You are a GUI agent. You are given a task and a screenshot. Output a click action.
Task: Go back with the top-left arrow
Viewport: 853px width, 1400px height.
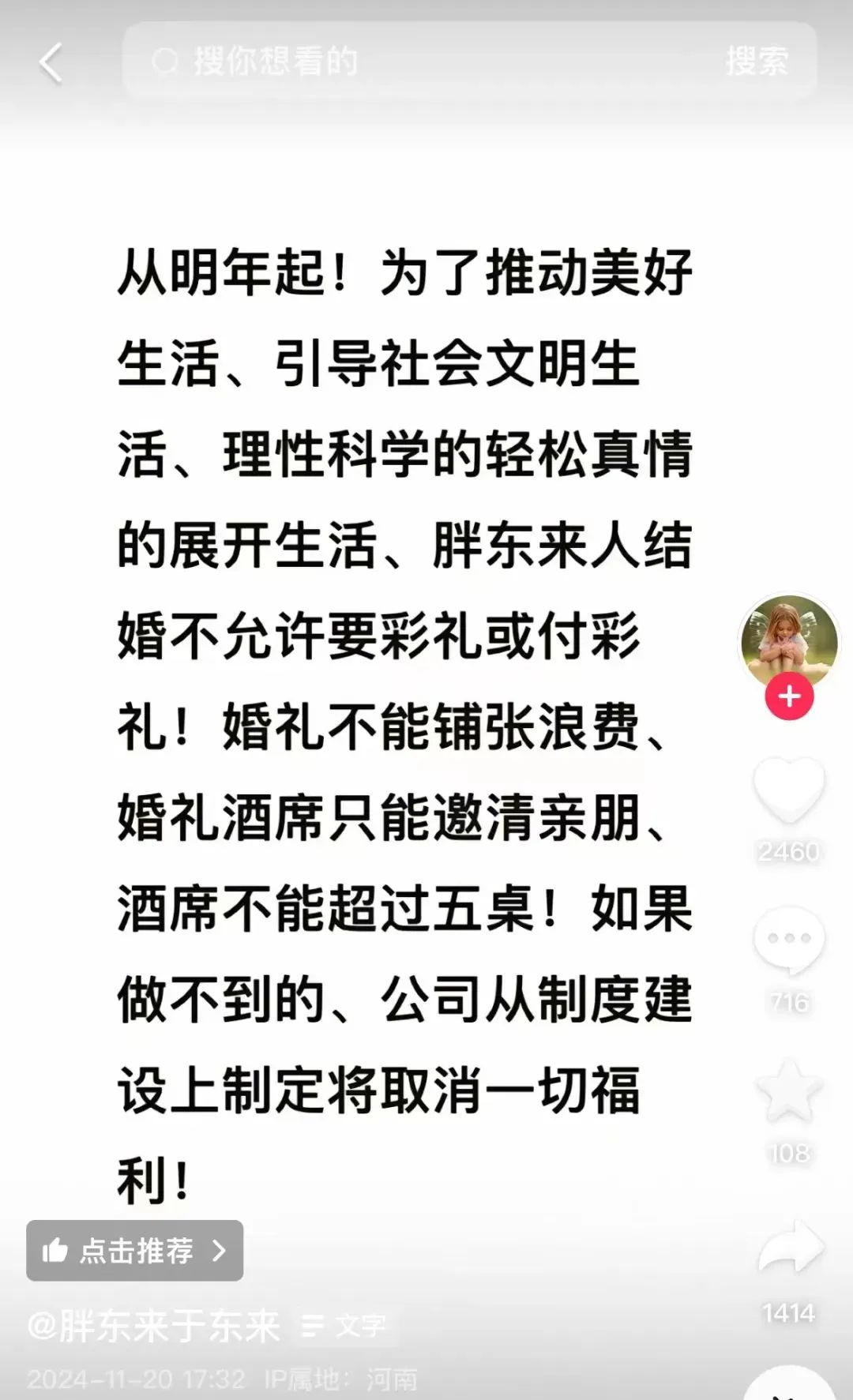coord(51,63)
